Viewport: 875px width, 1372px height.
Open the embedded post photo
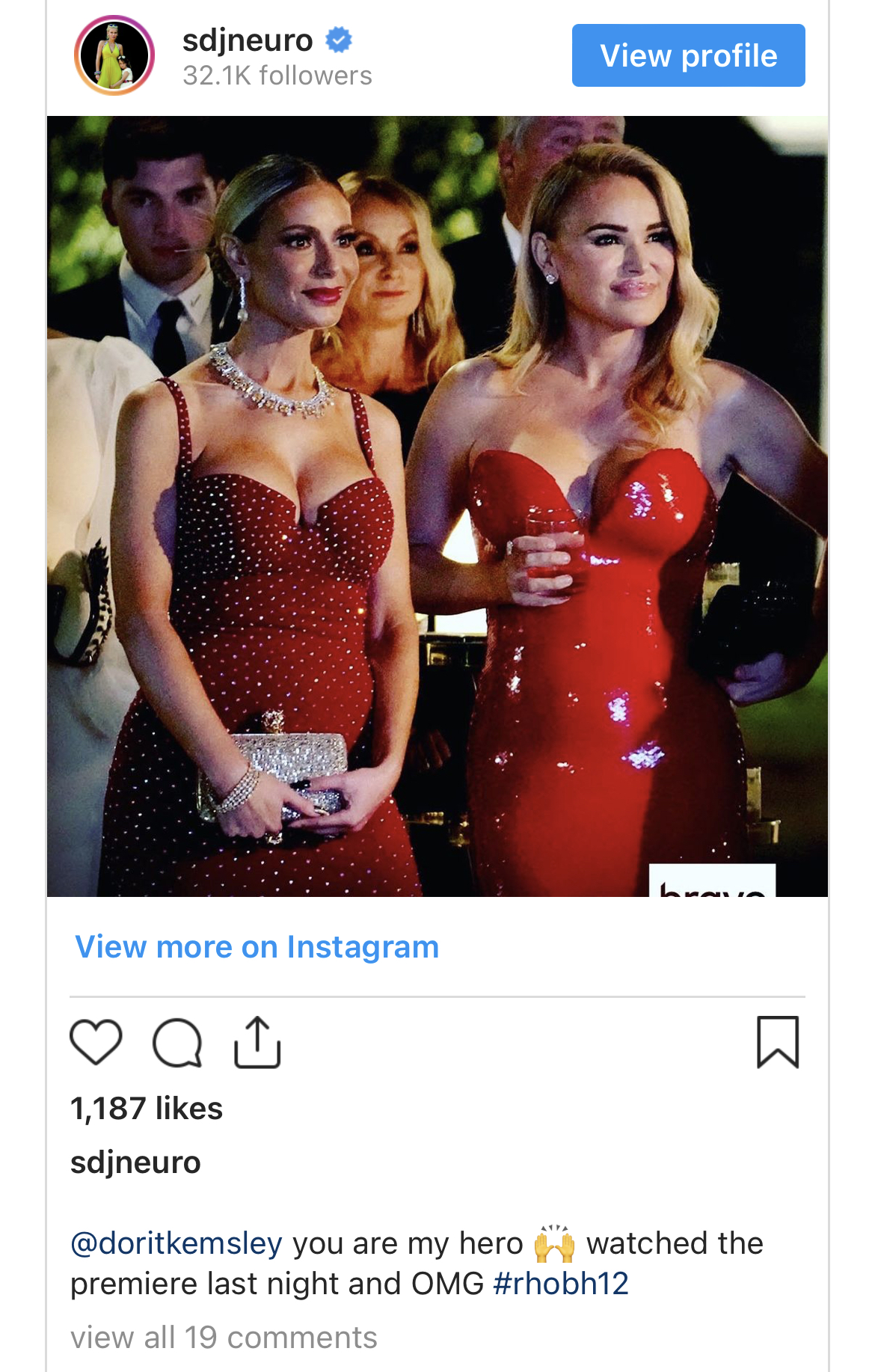[x=437, y=506]
